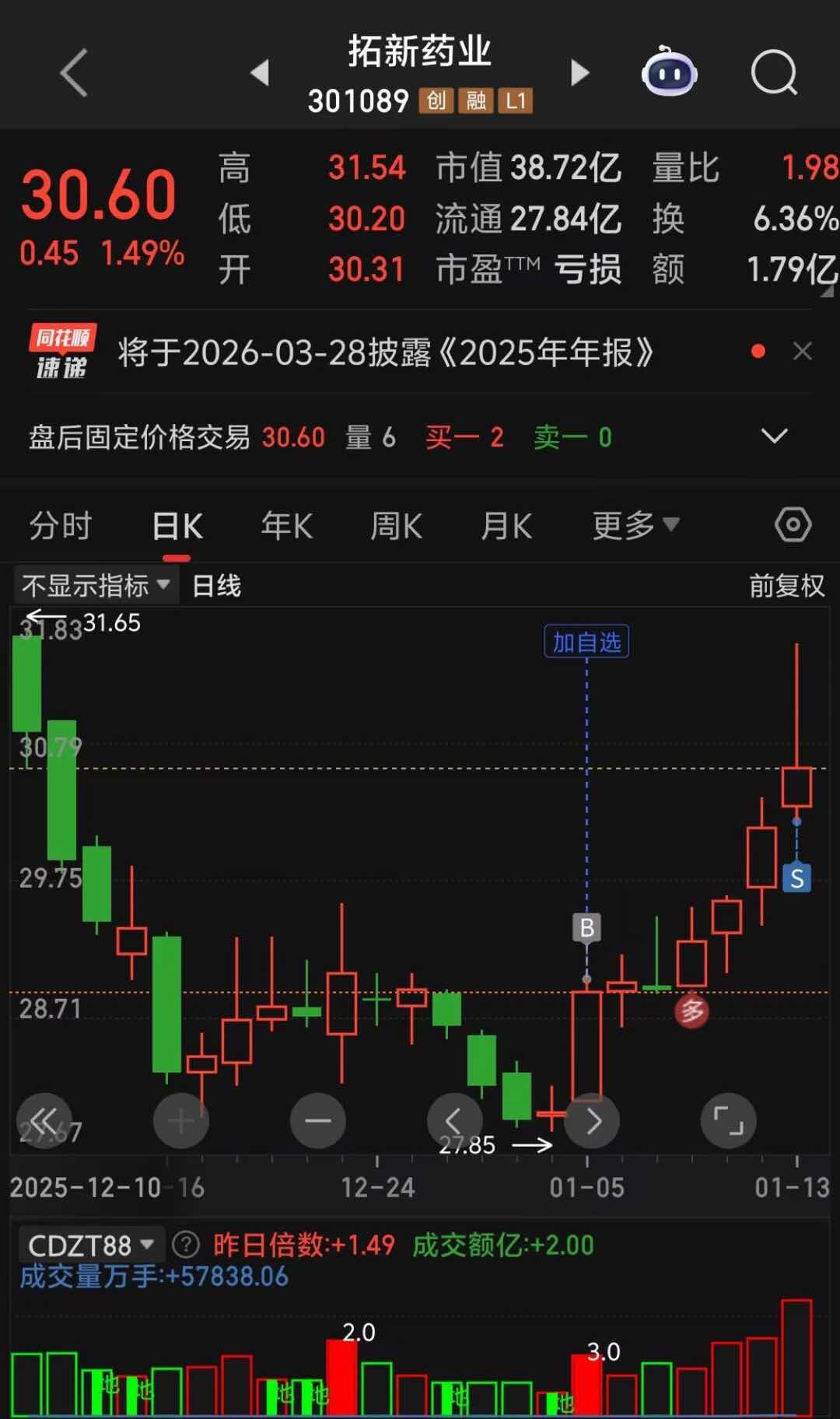
Task: Select the 日K tab
Action: 177,526
